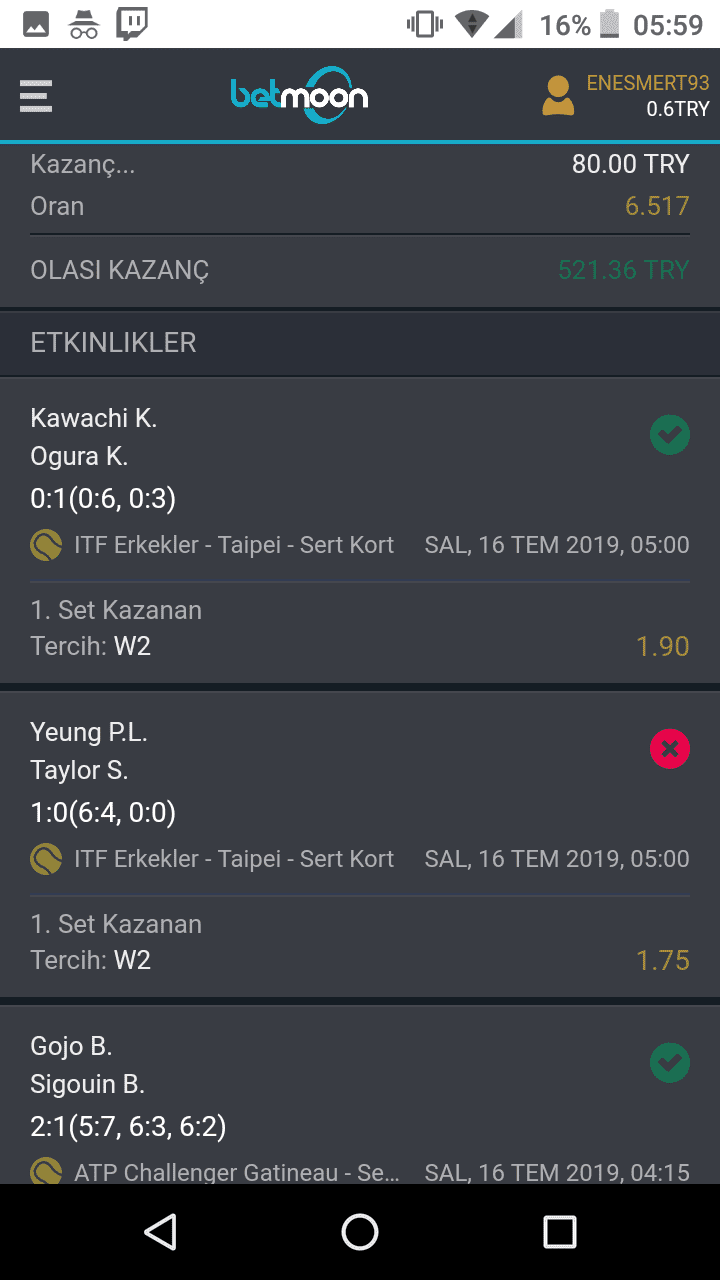Go back with the system back button
This screenshot has width=720, height=1280.
click(x=160, y=1232)
